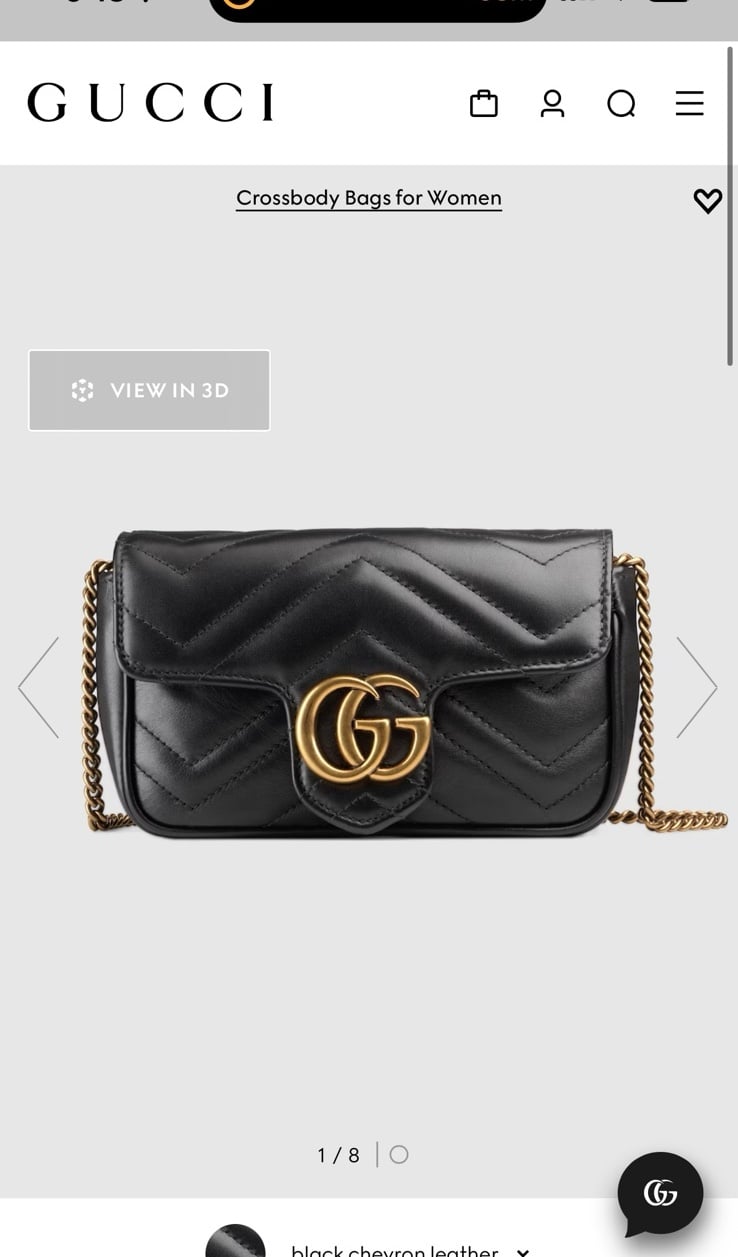
Task: Tap the View in 3D button
Action: (x=149, y=390)
